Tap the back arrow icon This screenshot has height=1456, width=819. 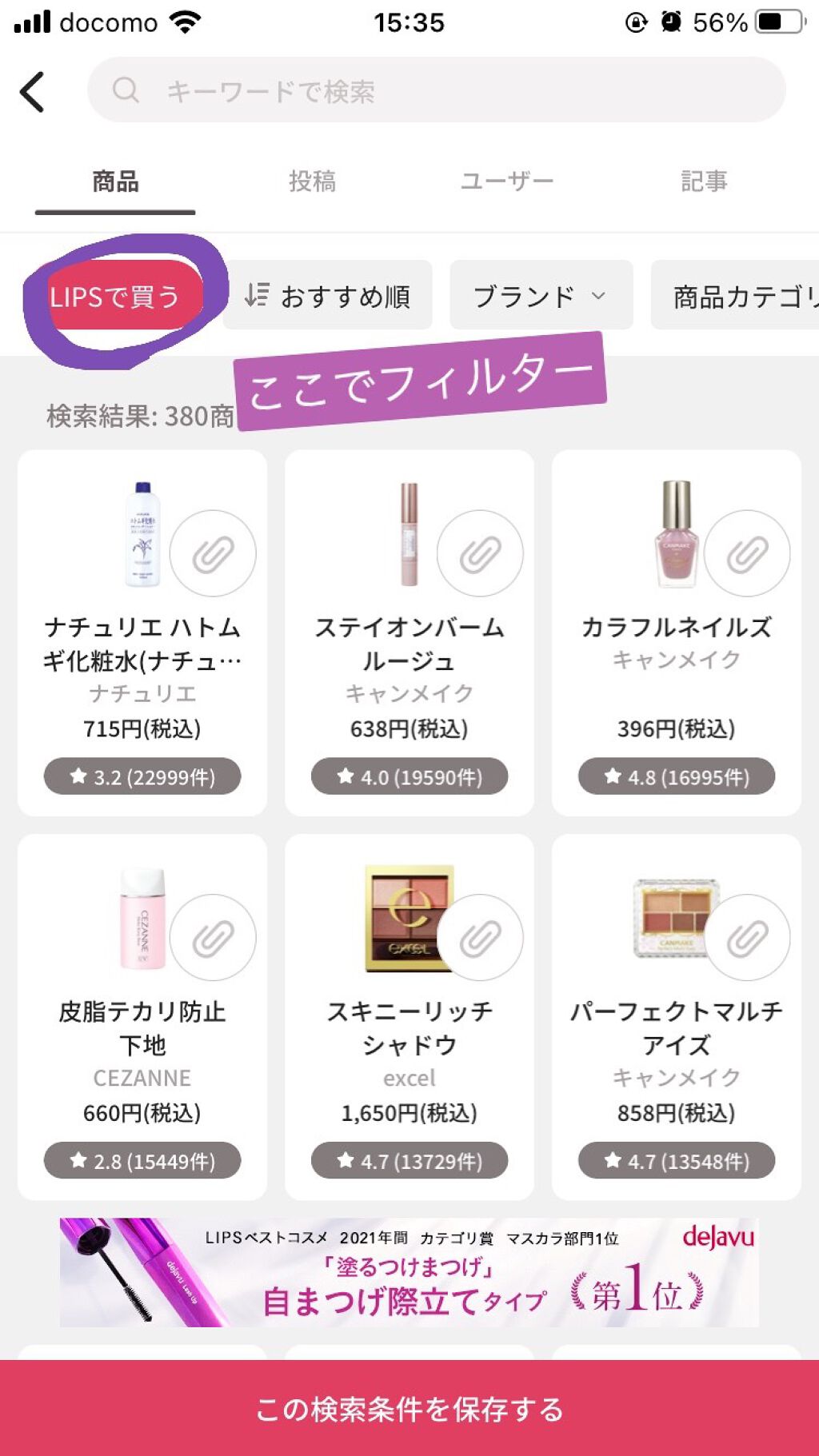(33, 91)
